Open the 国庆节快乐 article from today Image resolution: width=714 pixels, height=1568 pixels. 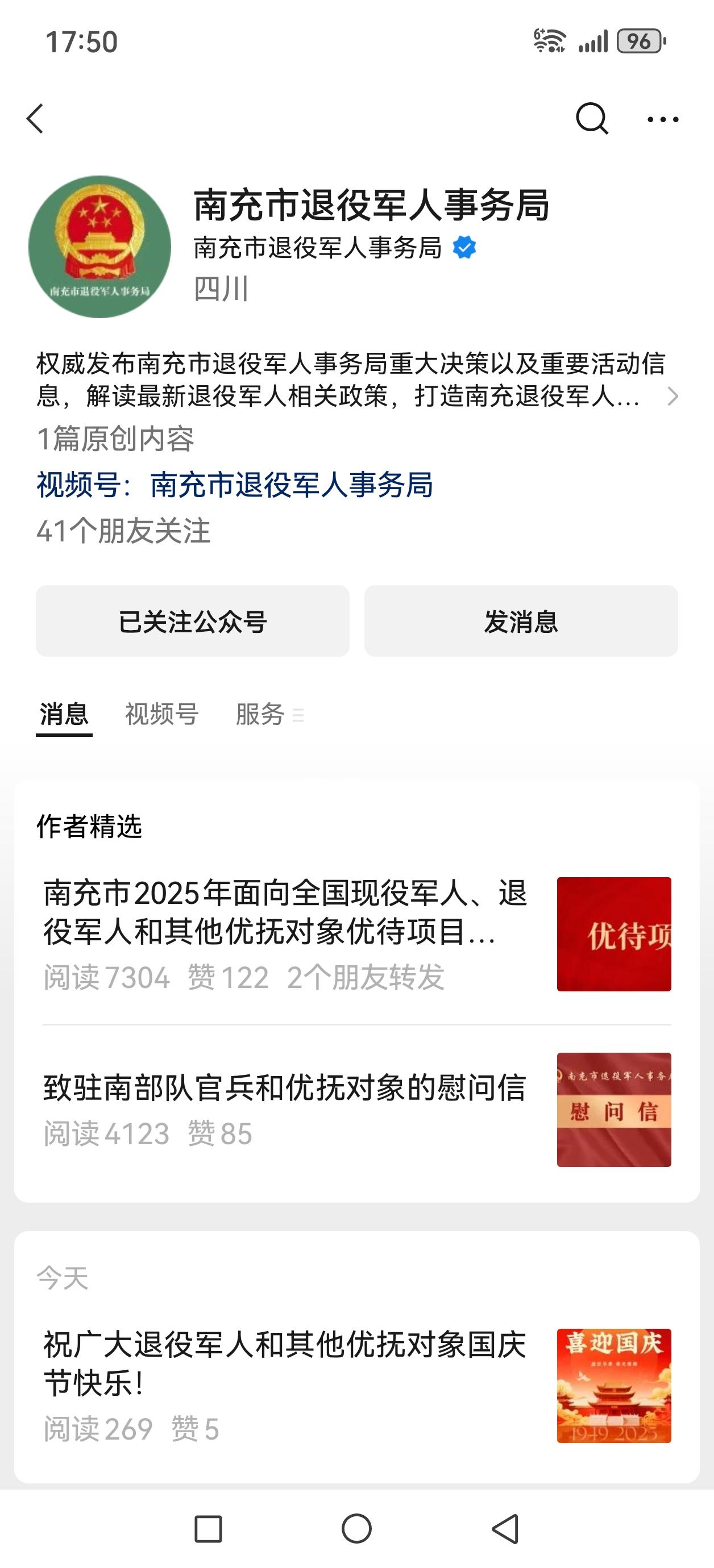coord(285,1364)
